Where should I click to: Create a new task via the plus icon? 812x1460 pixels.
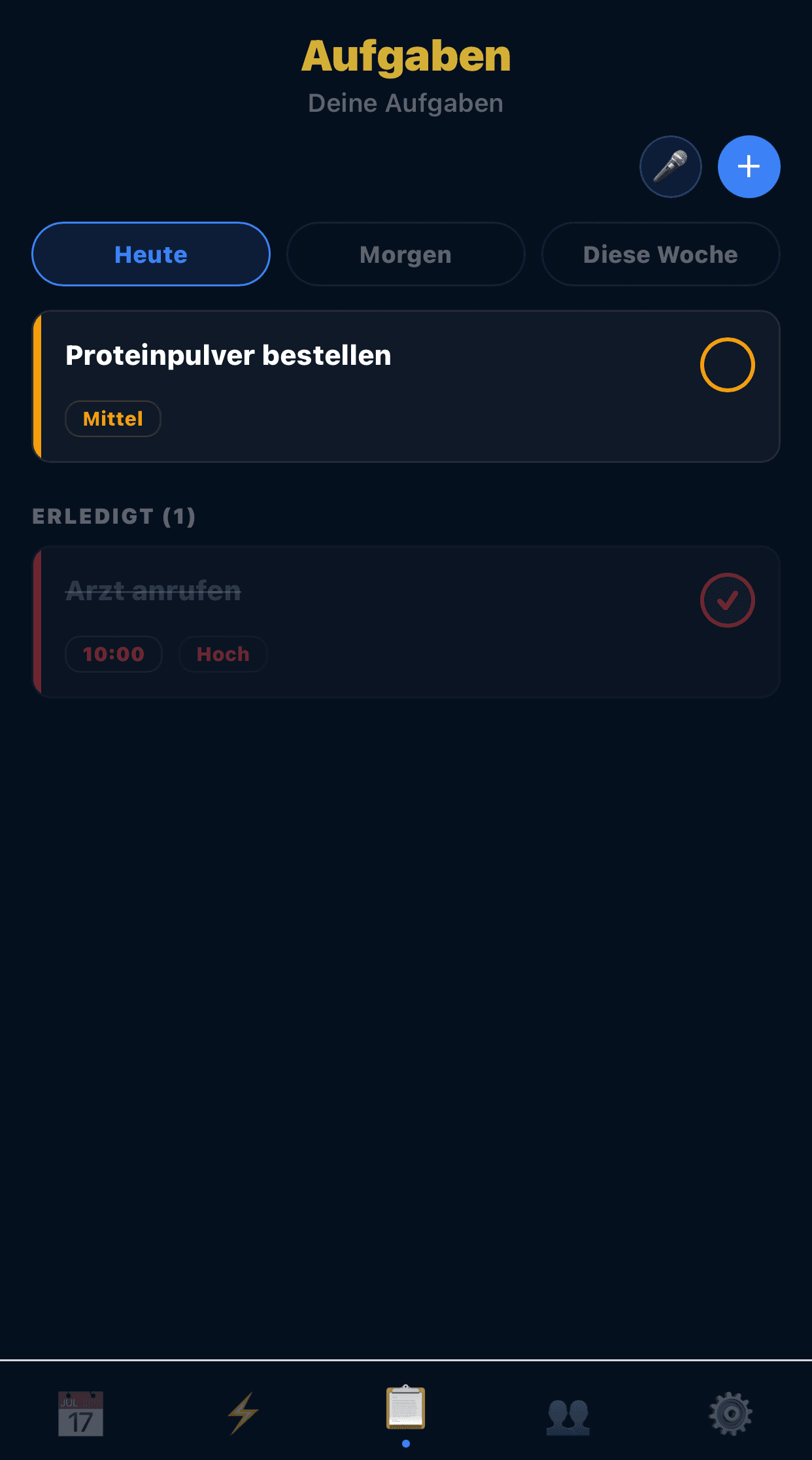click(x=749, y=167)
